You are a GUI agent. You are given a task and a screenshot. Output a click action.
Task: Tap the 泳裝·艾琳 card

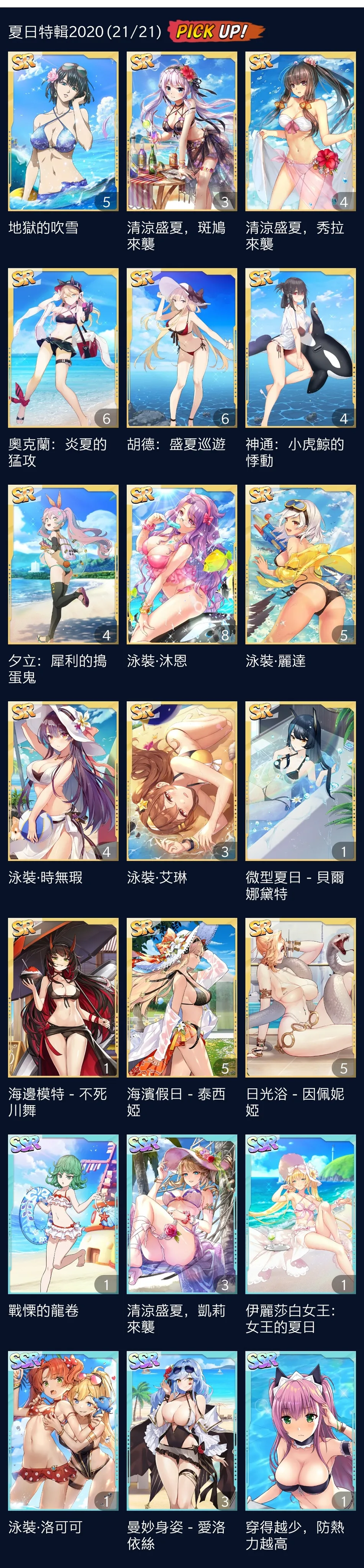click(x=182, y=781)
